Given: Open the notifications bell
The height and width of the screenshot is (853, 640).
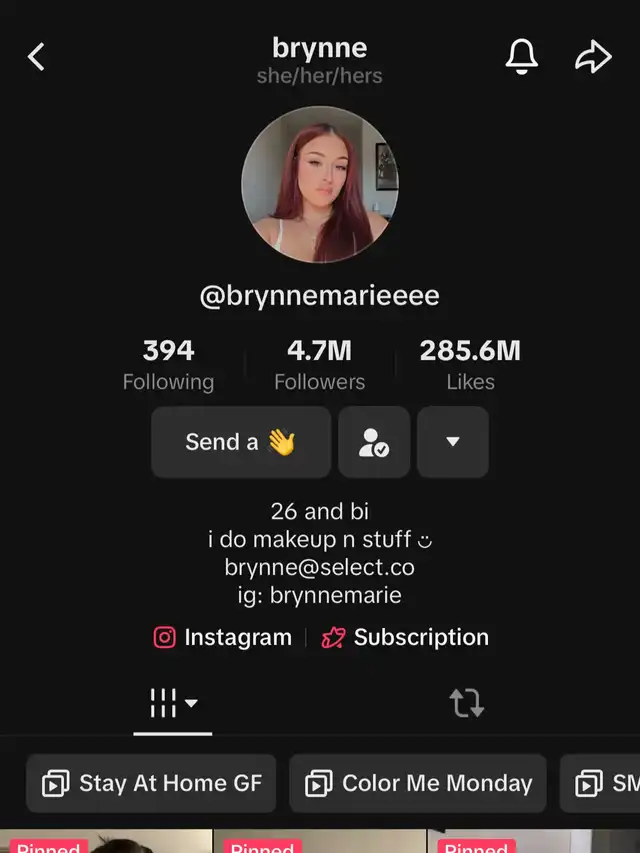Looking at the screenshot, I should coord(522,57).
